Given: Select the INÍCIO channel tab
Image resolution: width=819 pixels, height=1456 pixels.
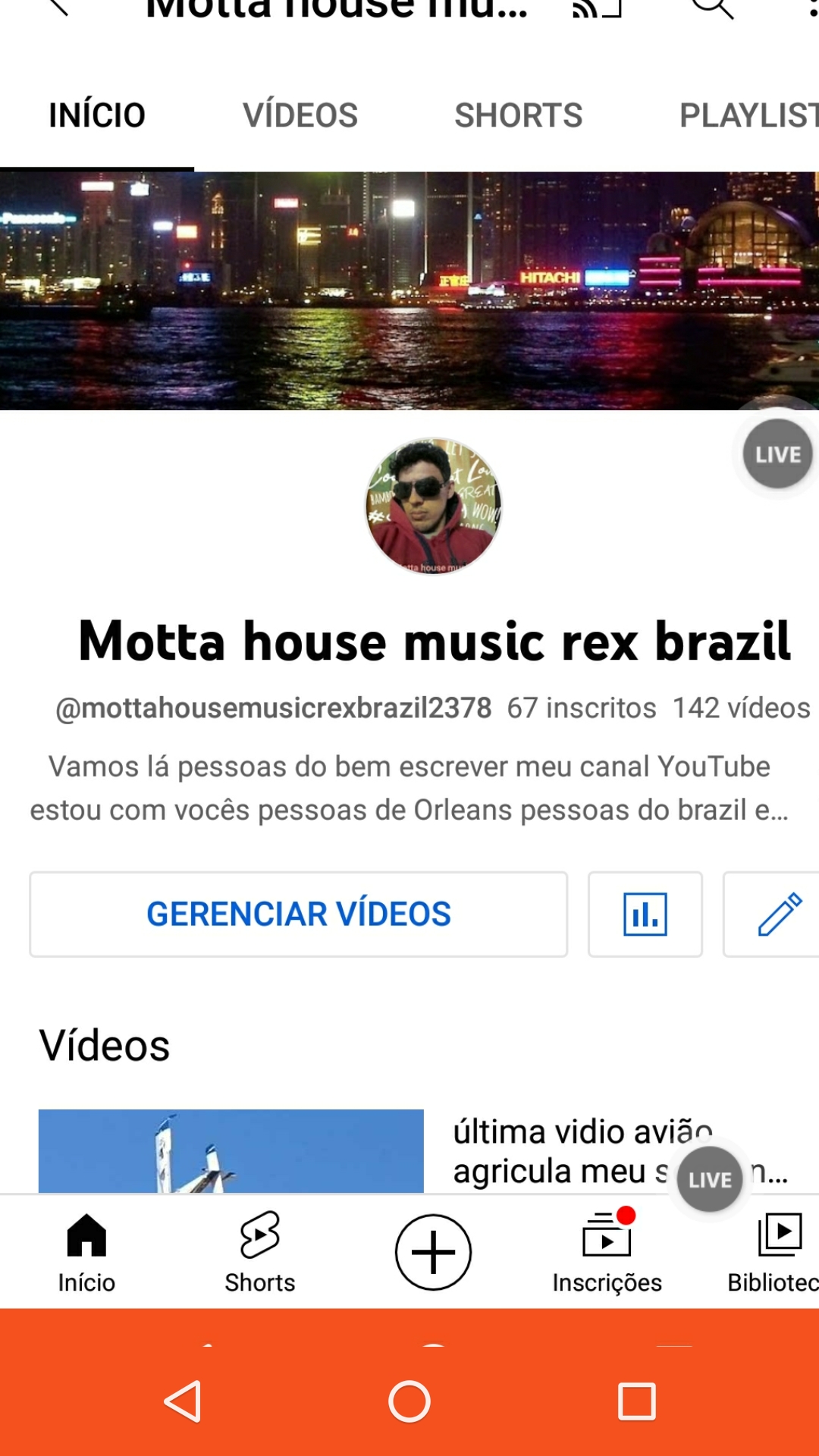Looking at the screenshot, I should pos(97,115).
